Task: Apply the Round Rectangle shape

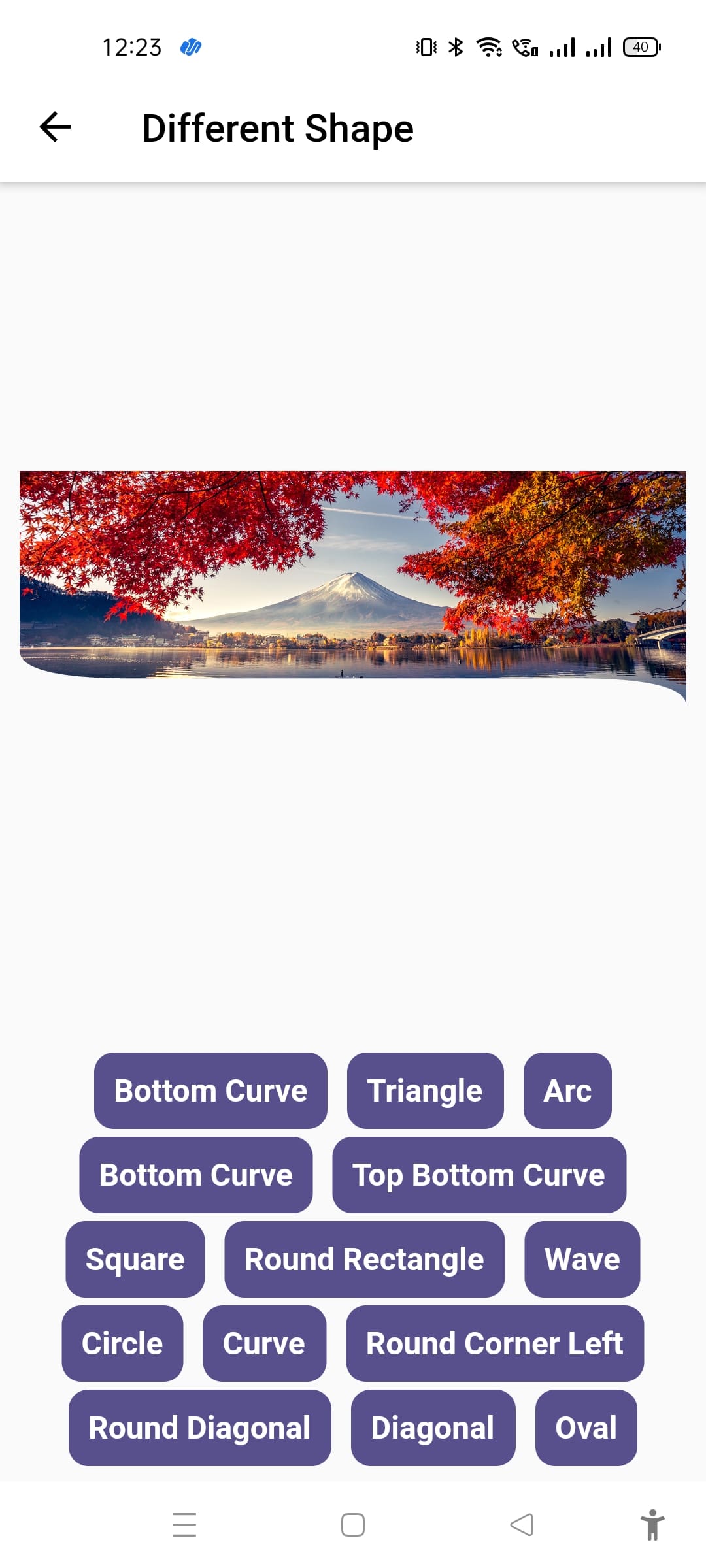Action: pyautogui.click(x=364, y=1259)
